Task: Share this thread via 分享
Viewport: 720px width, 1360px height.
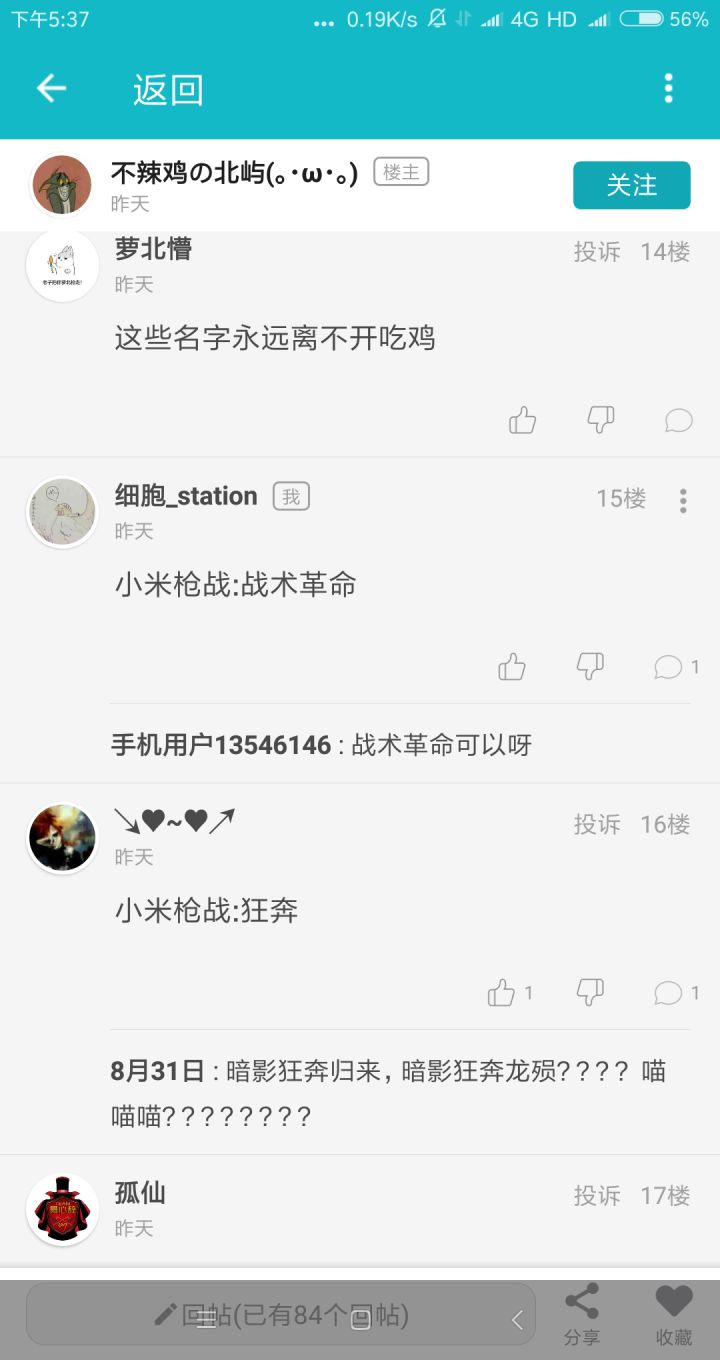Action: tap(581, 1315)
